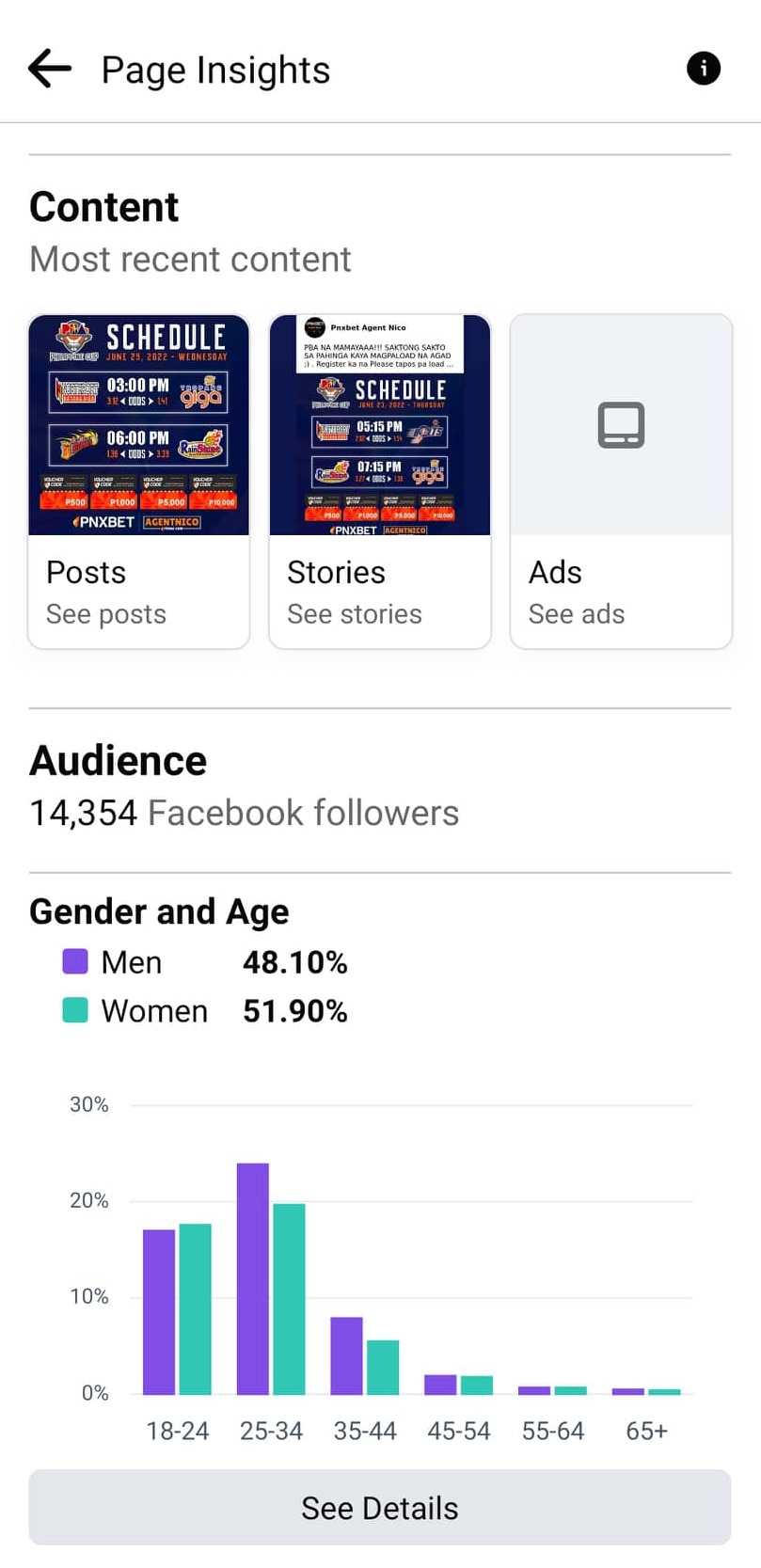Open the Ads content card
The width and height of the screenshot is (761, 1568).
click(x=621, y=482)
